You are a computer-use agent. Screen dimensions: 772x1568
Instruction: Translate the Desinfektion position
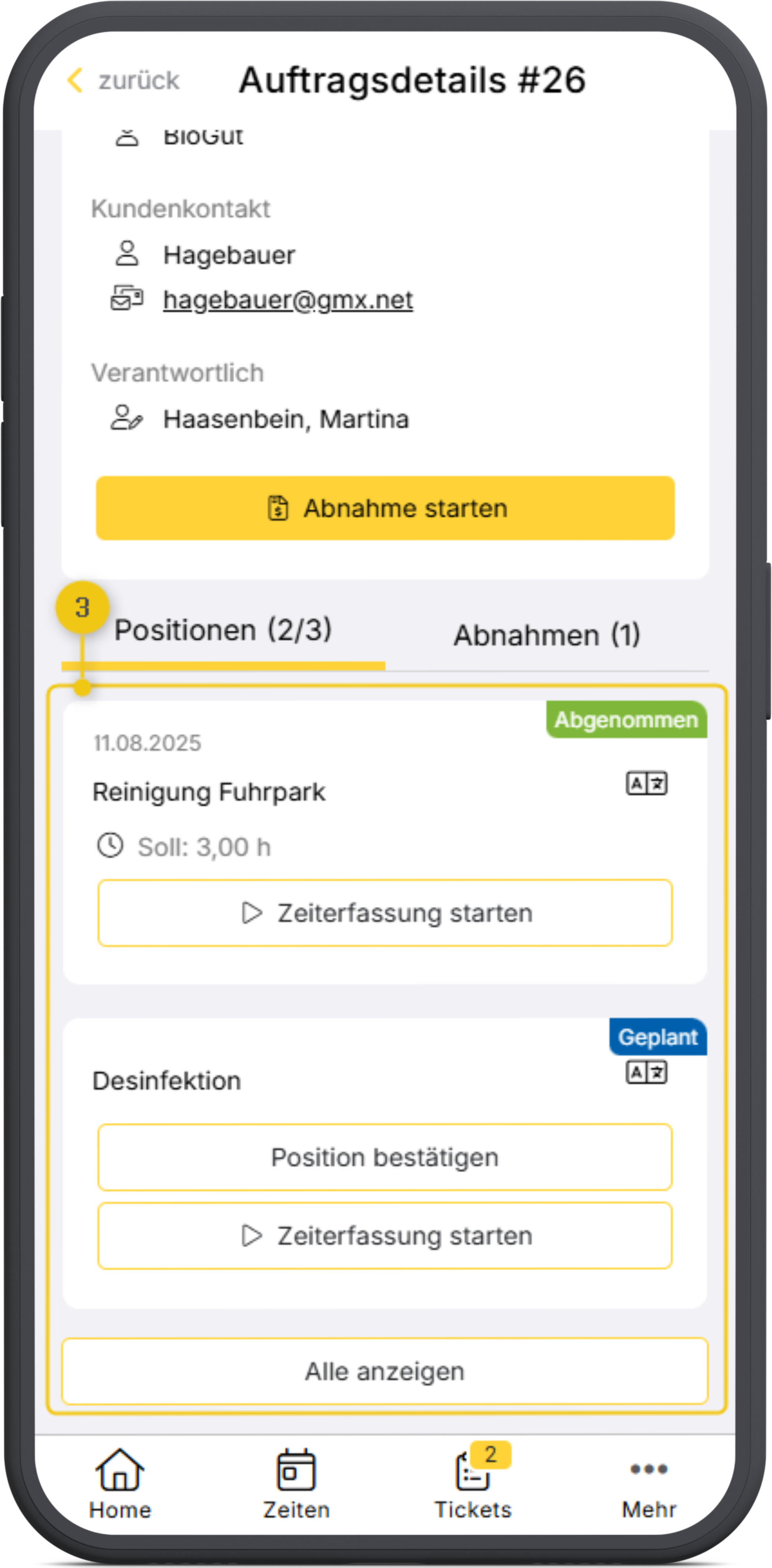[646, 1072]
